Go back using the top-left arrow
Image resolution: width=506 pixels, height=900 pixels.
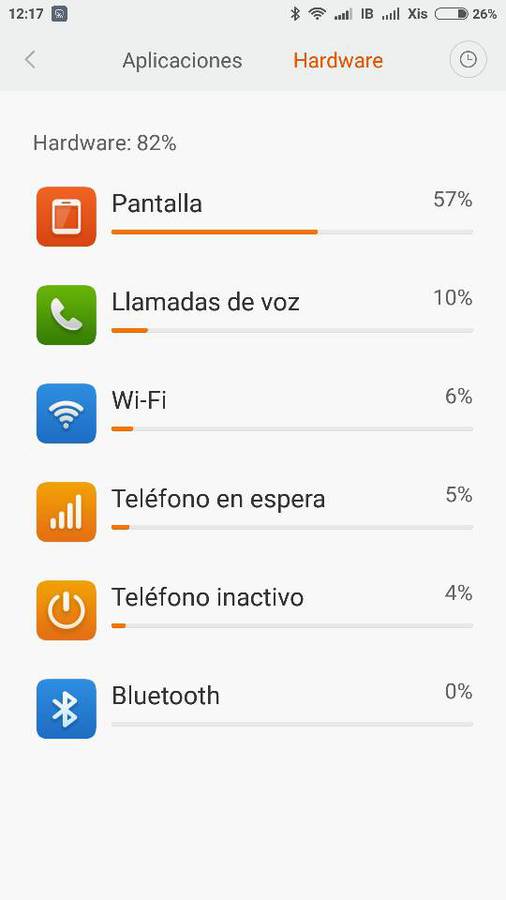point(30,60)
